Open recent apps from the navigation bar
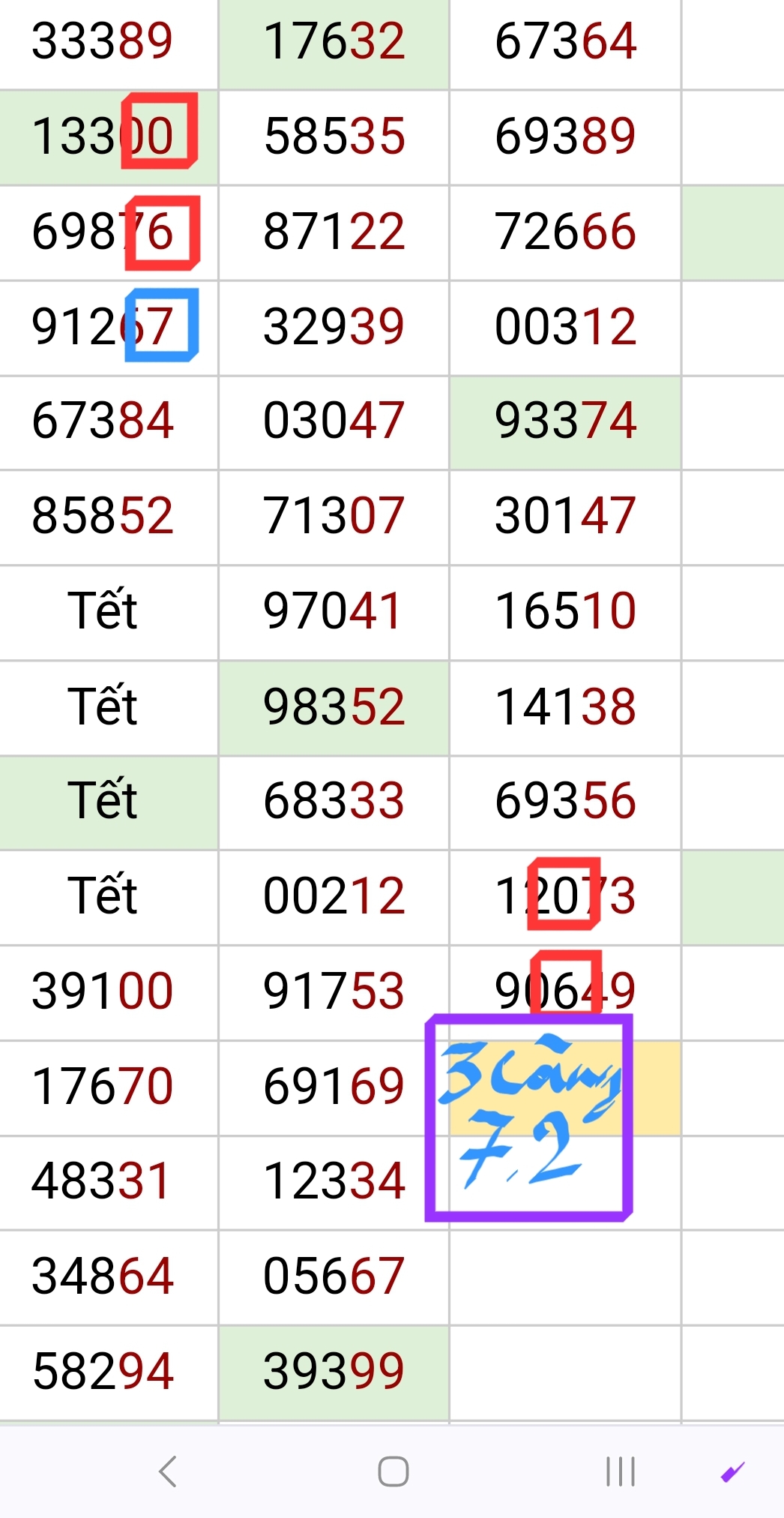Image resolution: width=784 pixels, height=1518 pixels. (x=620, y=1471)
